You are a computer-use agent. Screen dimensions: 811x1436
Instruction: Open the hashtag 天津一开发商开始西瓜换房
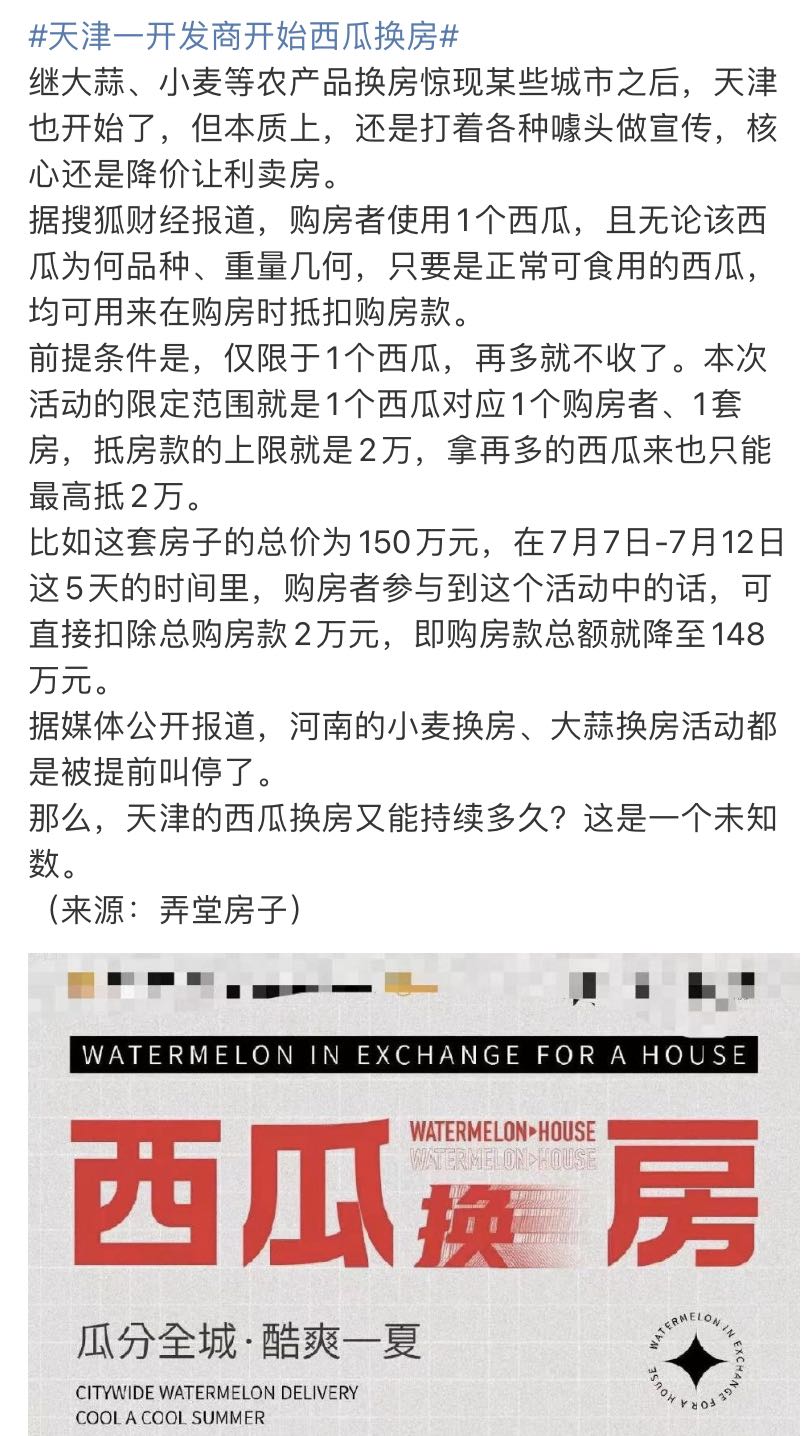pyautogui.click(x=243, y=36)
